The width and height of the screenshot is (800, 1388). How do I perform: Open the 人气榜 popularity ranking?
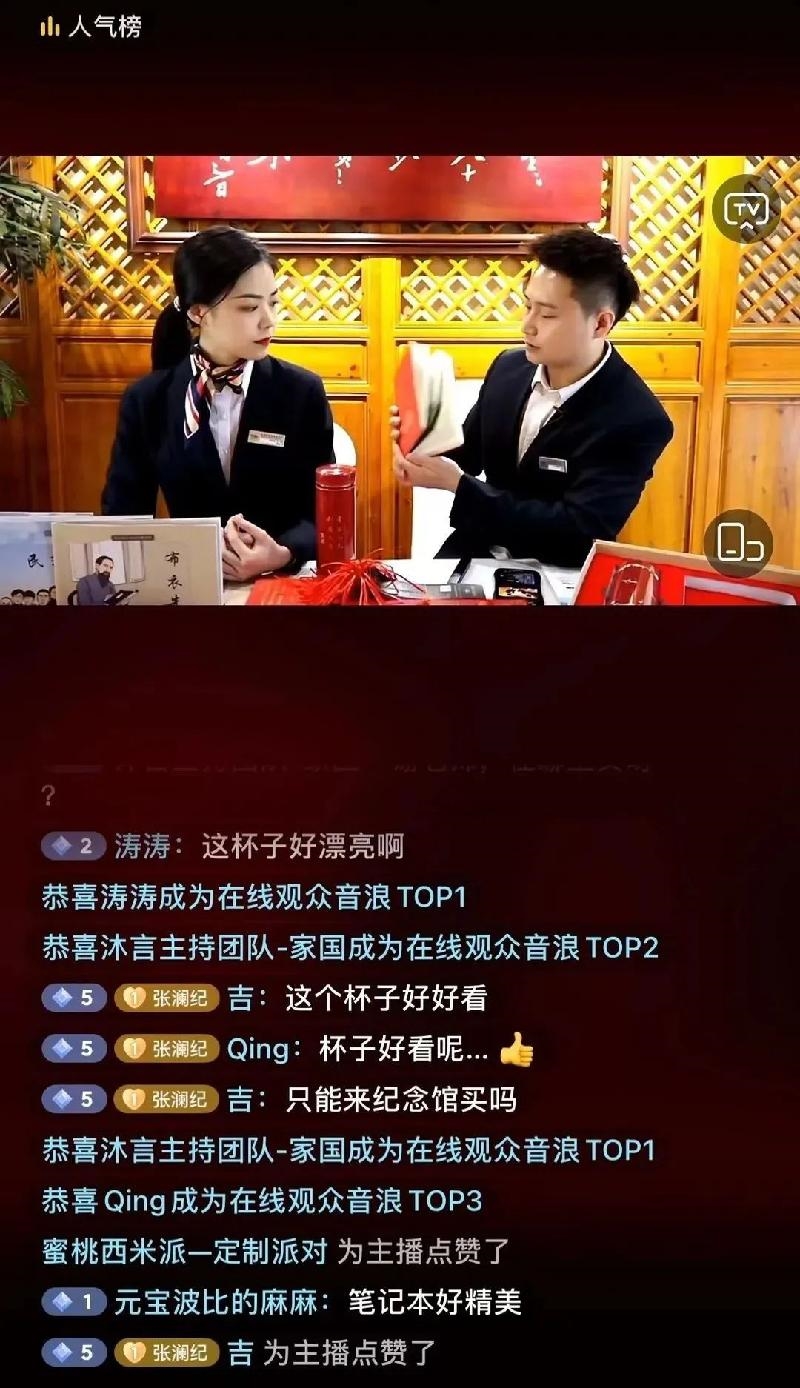click(92, 27)
